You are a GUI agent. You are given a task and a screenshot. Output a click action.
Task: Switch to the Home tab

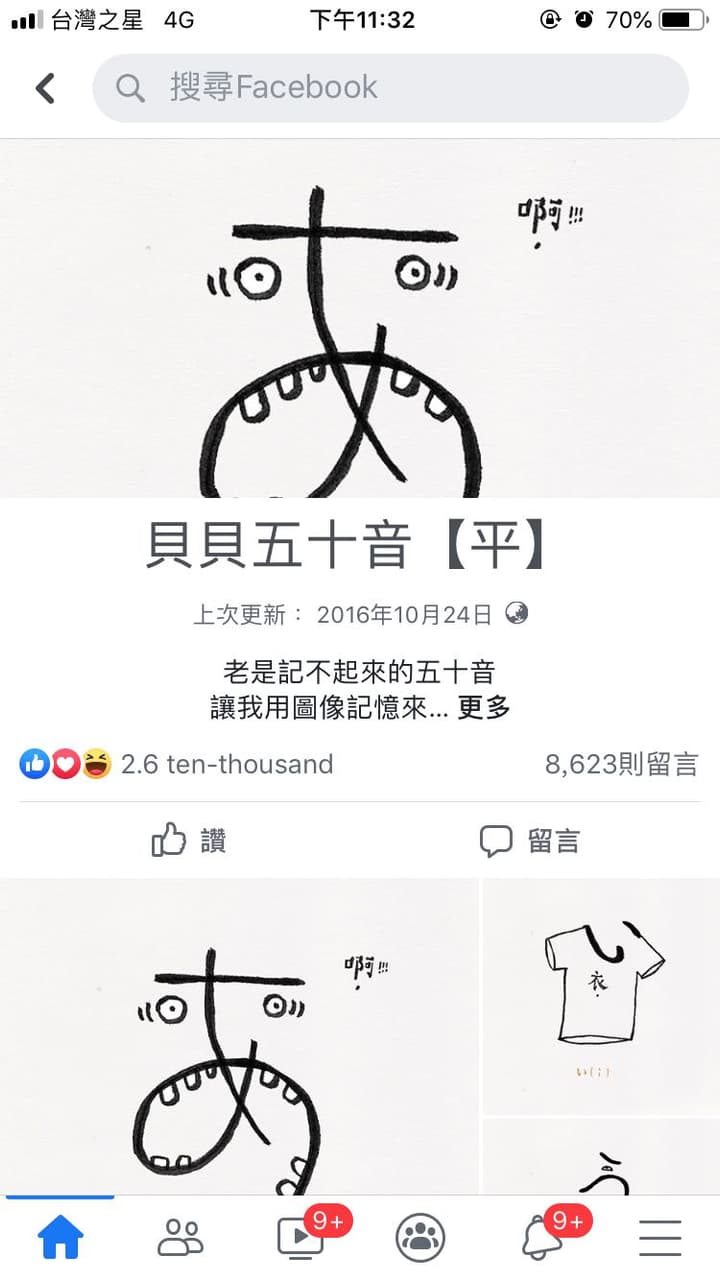pos(60,1238)
